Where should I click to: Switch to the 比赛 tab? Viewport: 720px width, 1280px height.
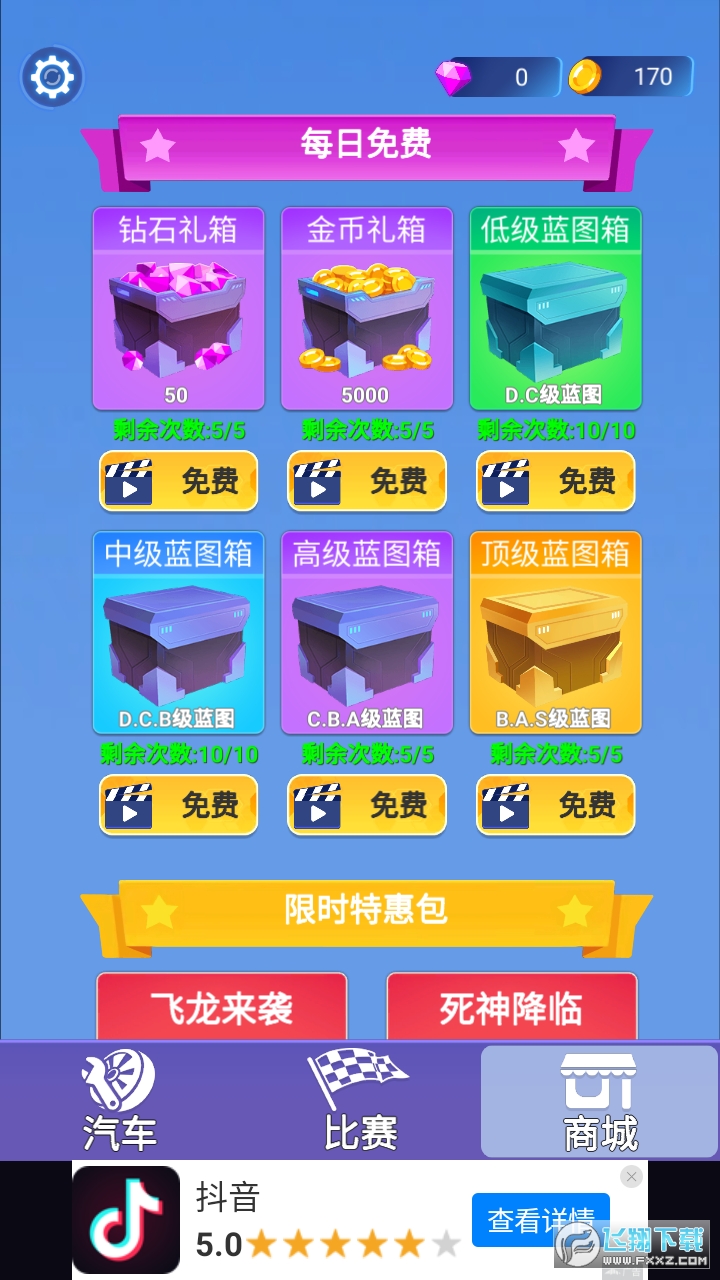360,1101
